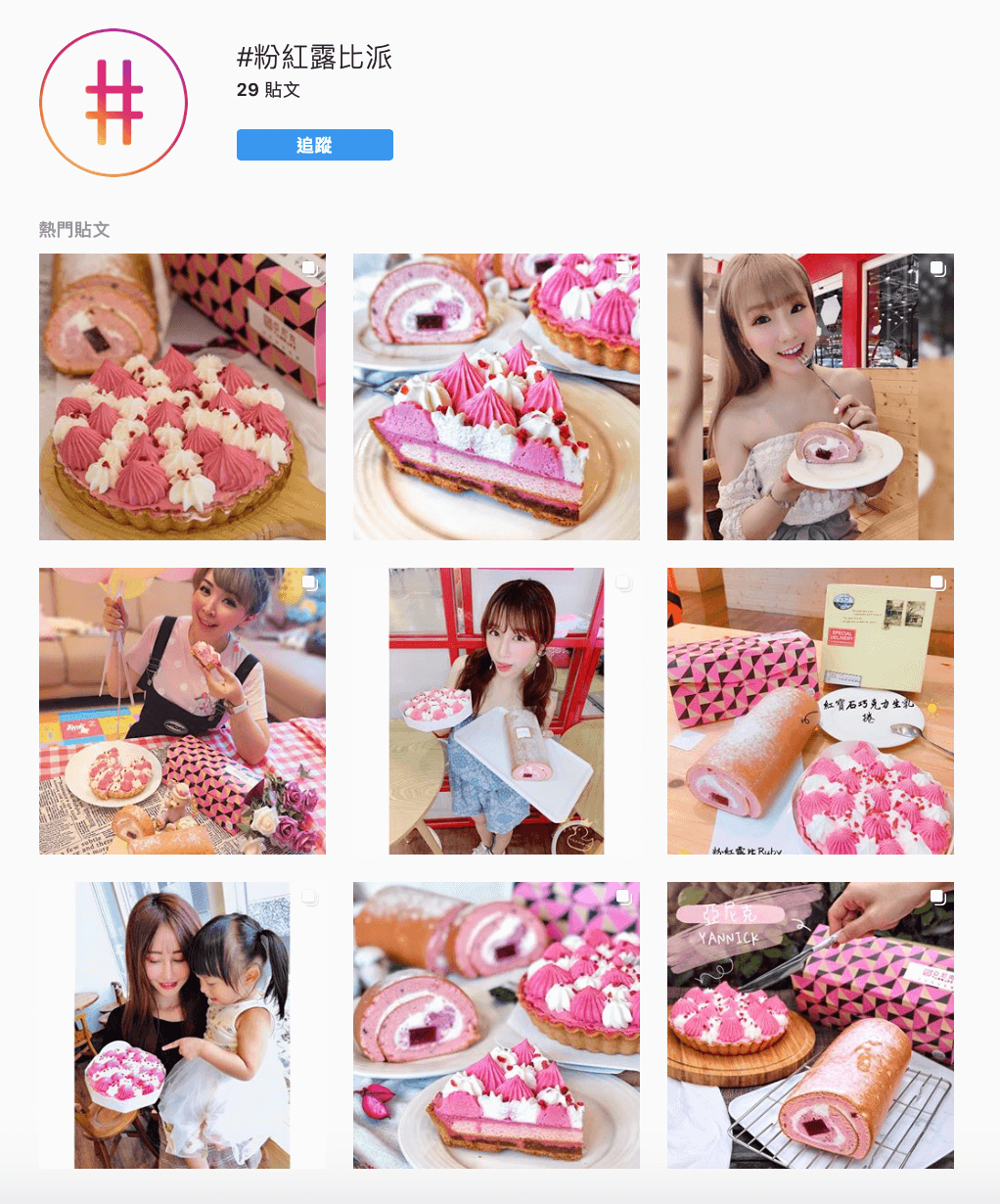The height and width of the screenshot is (1204, 1000).
Task: Open post of tart slice on white plate
Action: [496, 396]
